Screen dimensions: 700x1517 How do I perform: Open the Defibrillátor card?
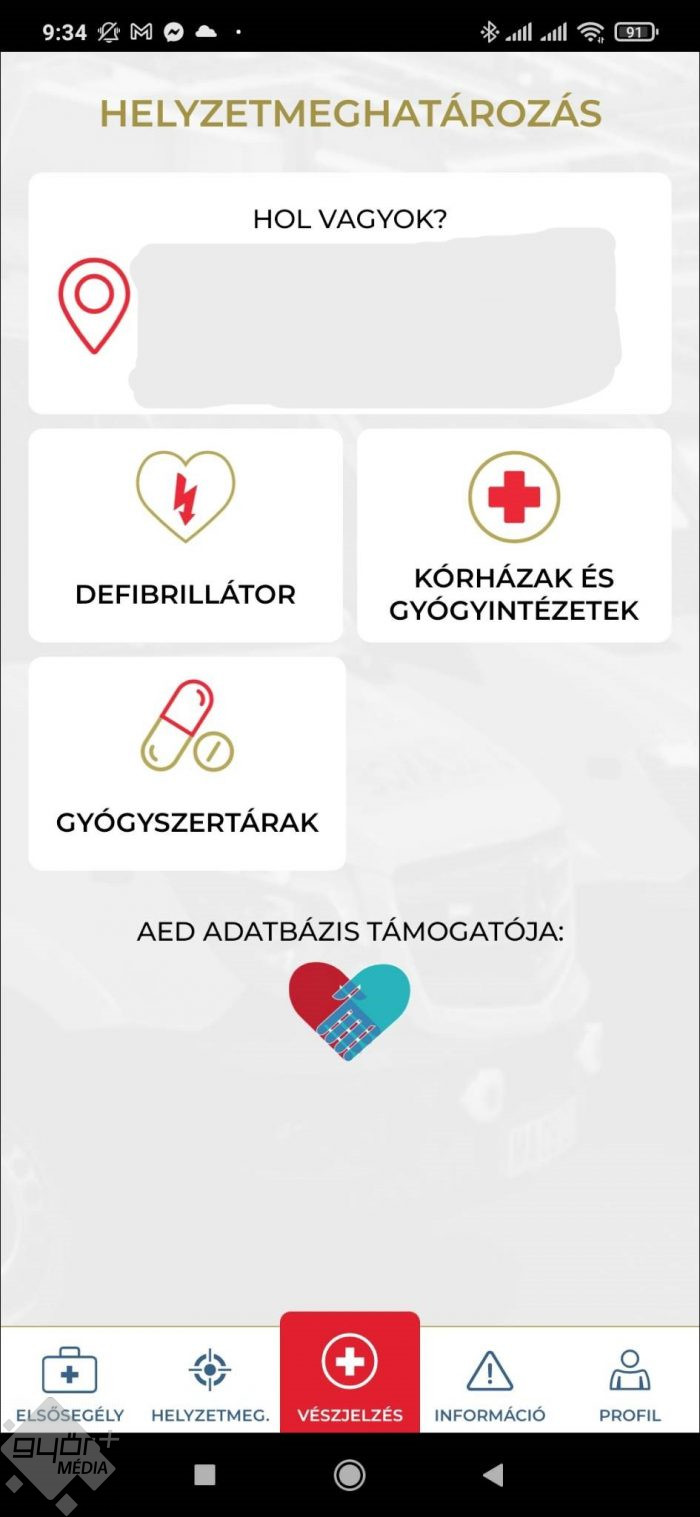(185, 535)
